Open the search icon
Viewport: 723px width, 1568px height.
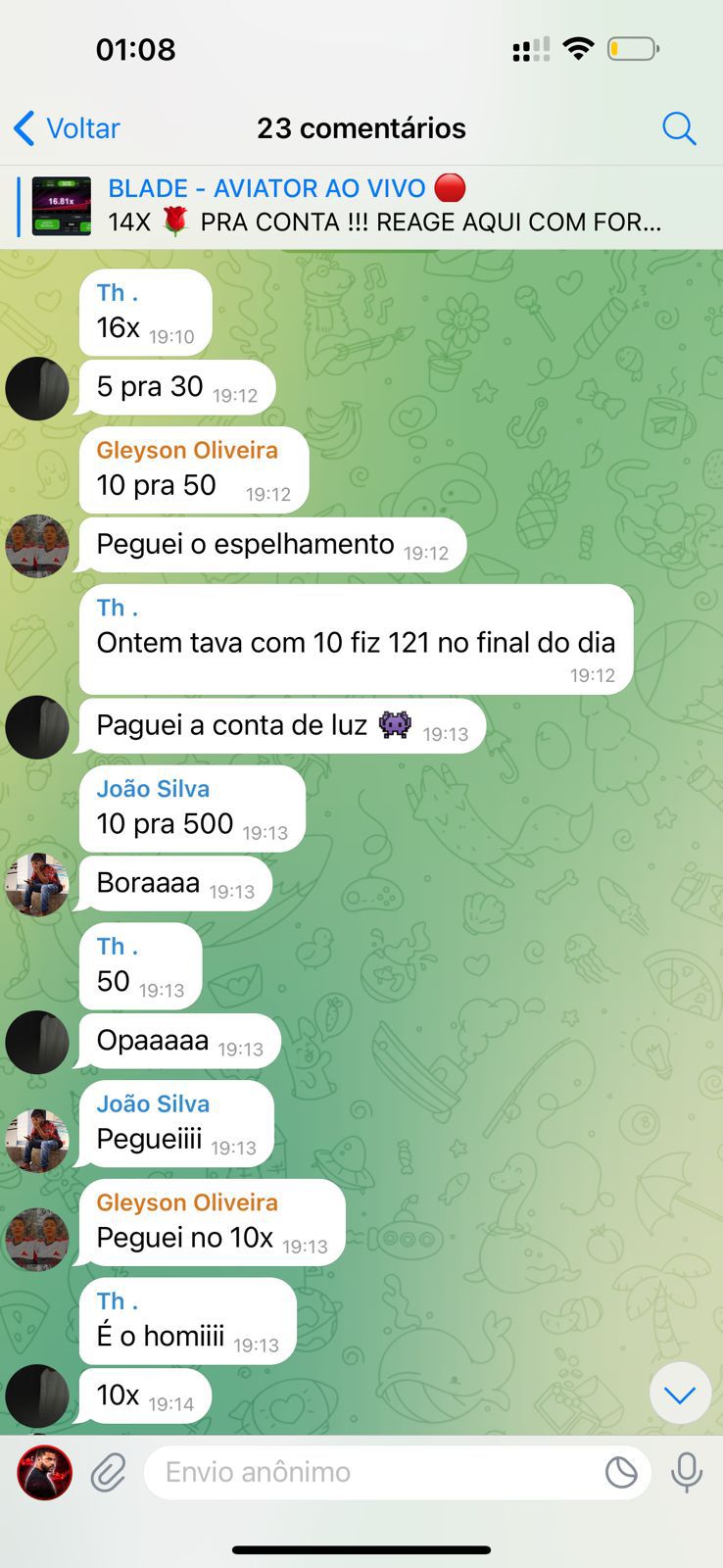679,128
